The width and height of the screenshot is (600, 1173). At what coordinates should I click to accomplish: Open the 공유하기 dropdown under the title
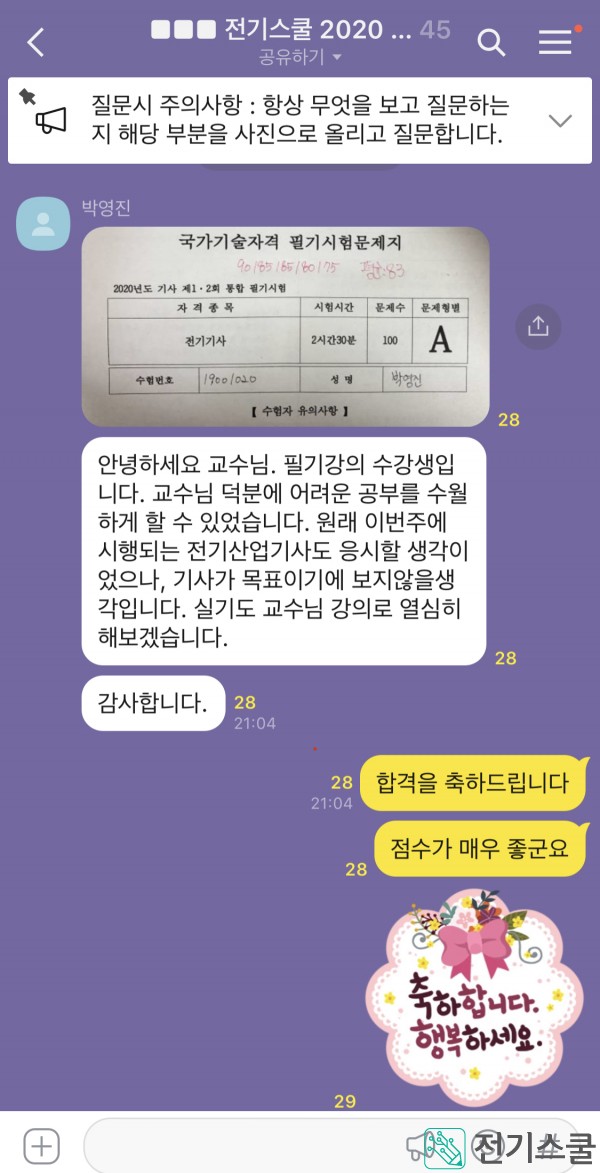tap(300, 57)
